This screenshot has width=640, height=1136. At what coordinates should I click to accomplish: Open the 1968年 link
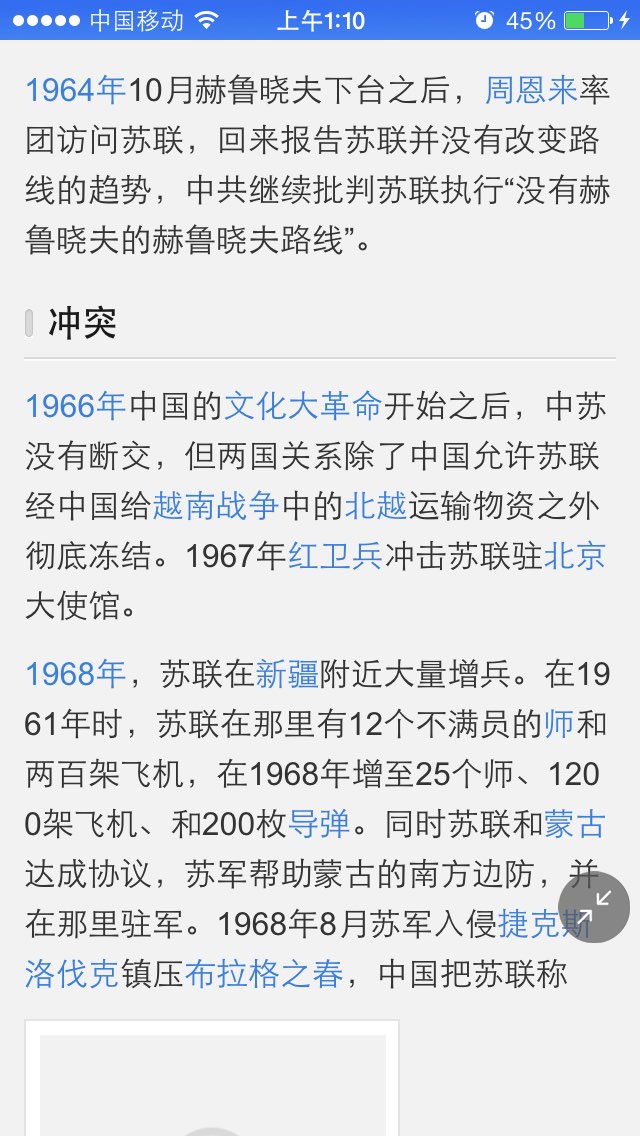click(x=76, y=674)
